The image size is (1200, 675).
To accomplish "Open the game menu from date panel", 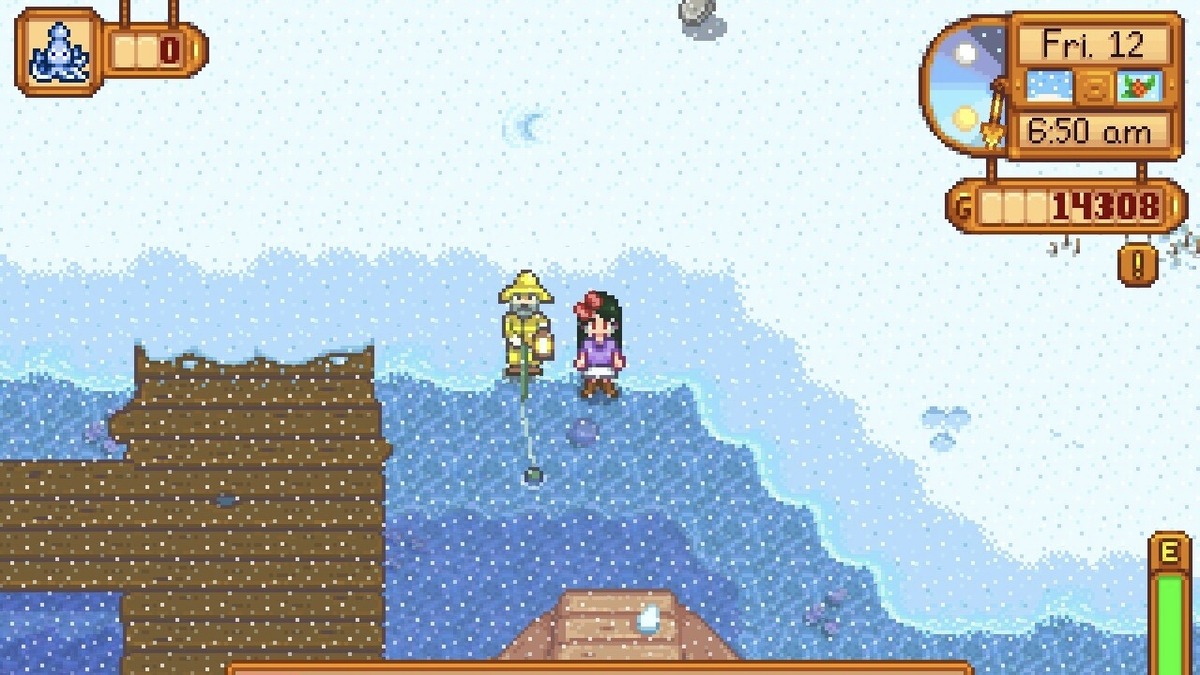I will [x=1092, y=45].
